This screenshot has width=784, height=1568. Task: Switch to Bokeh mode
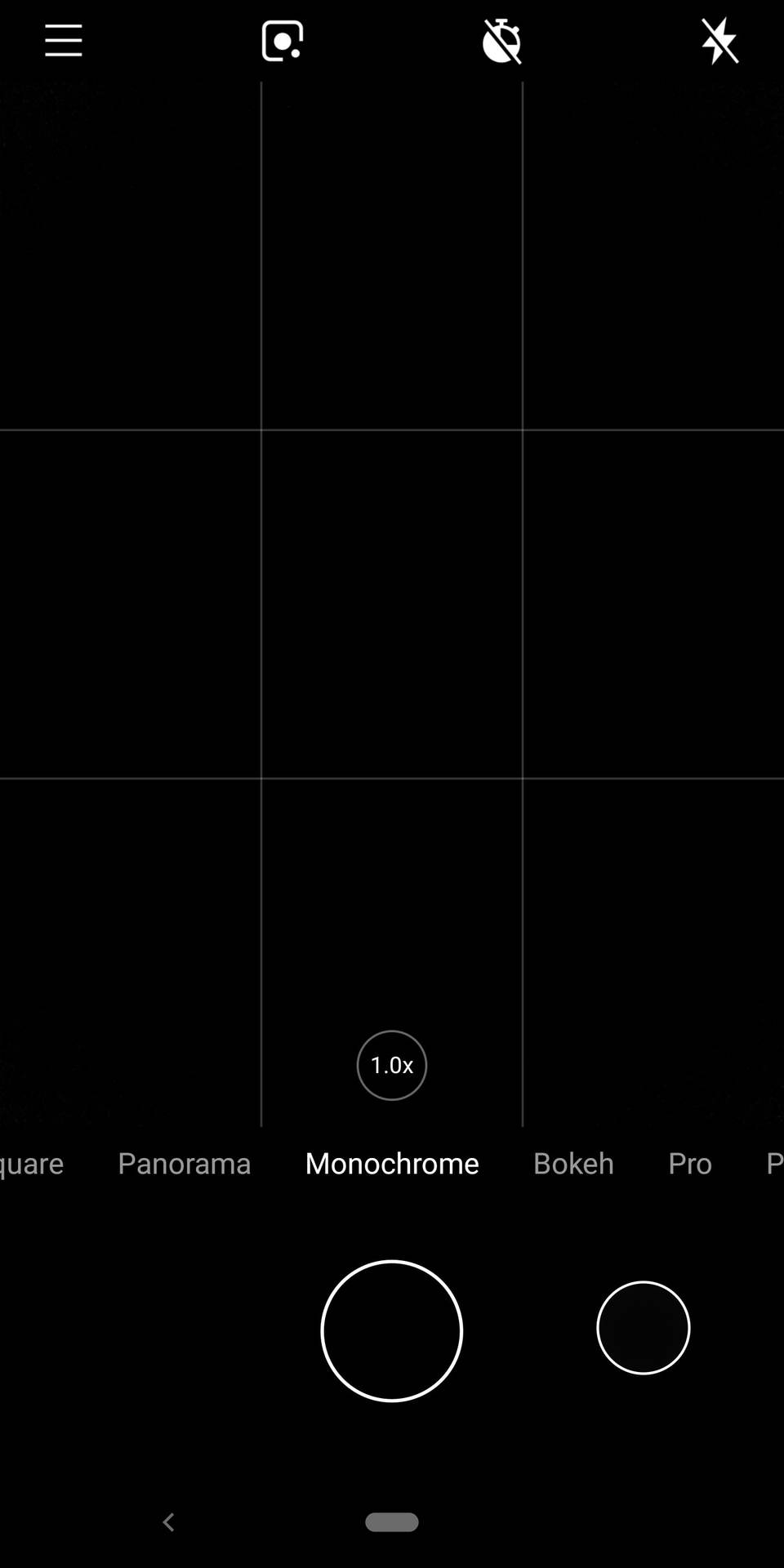(573, 1163)
